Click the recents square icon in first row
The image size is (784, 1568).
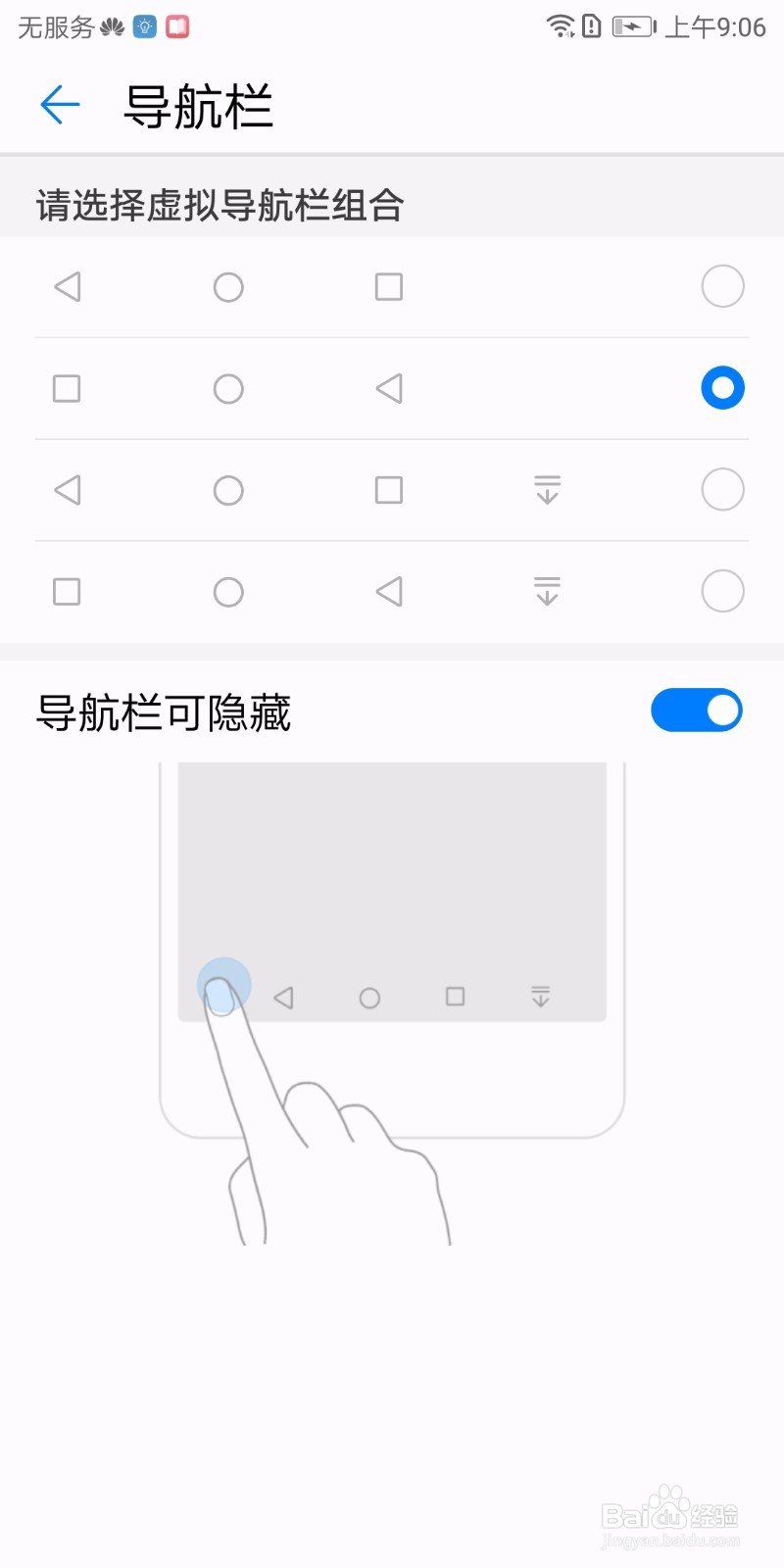click(x=388, y=286)
